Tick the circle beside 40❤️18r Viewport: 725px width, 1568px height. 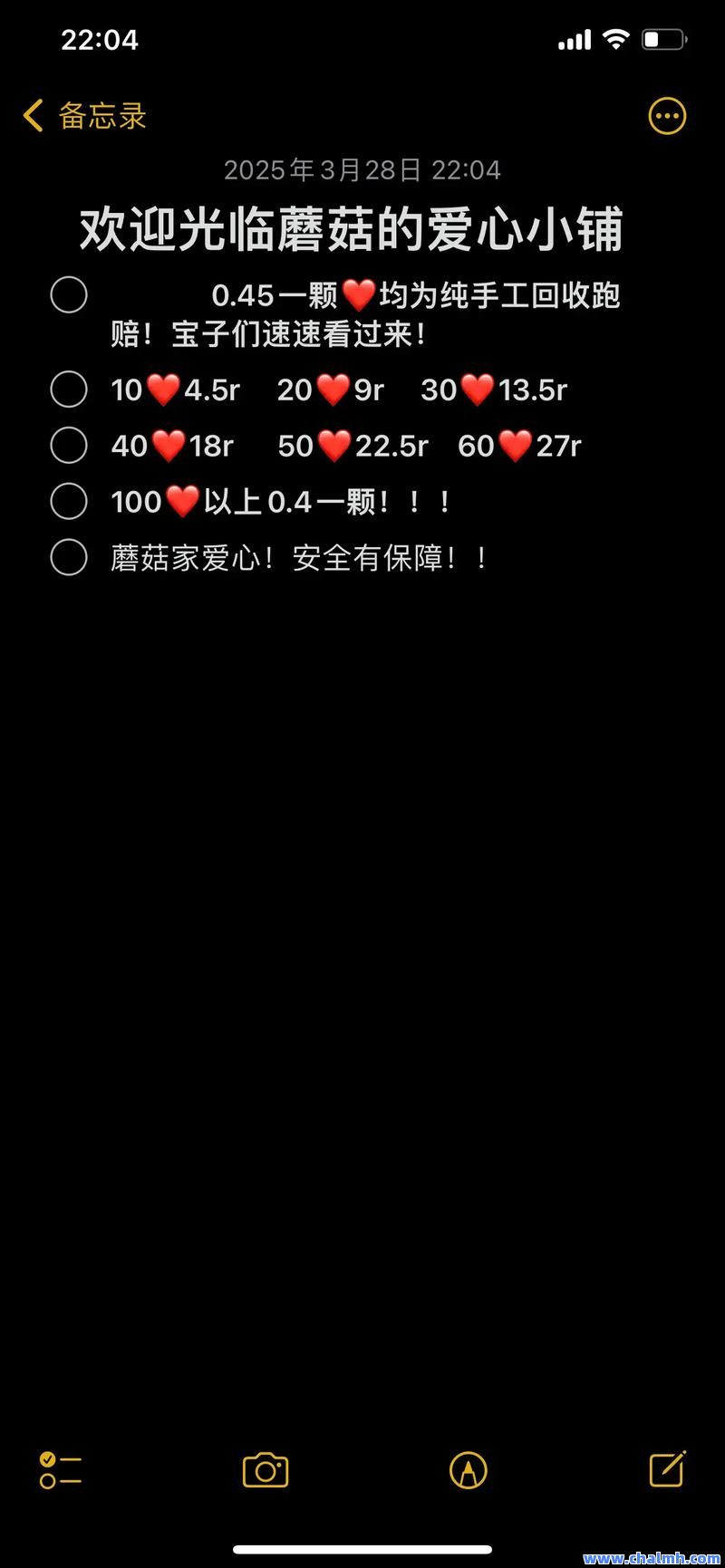[69, 446]
